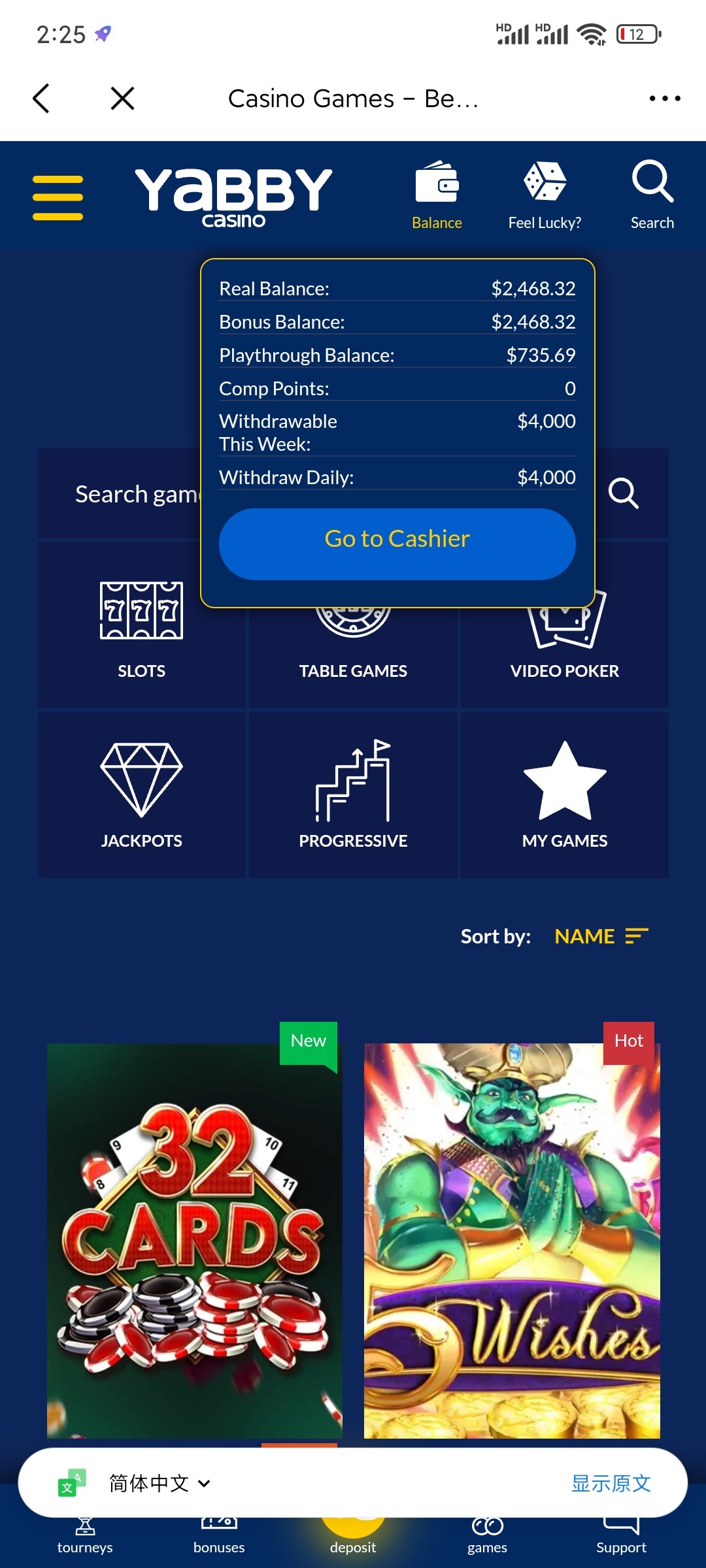Image resolution: width=706 pixels, height=1568 pixels.
Task: Open the three-dot overflow menu
Action: [664, 99]
